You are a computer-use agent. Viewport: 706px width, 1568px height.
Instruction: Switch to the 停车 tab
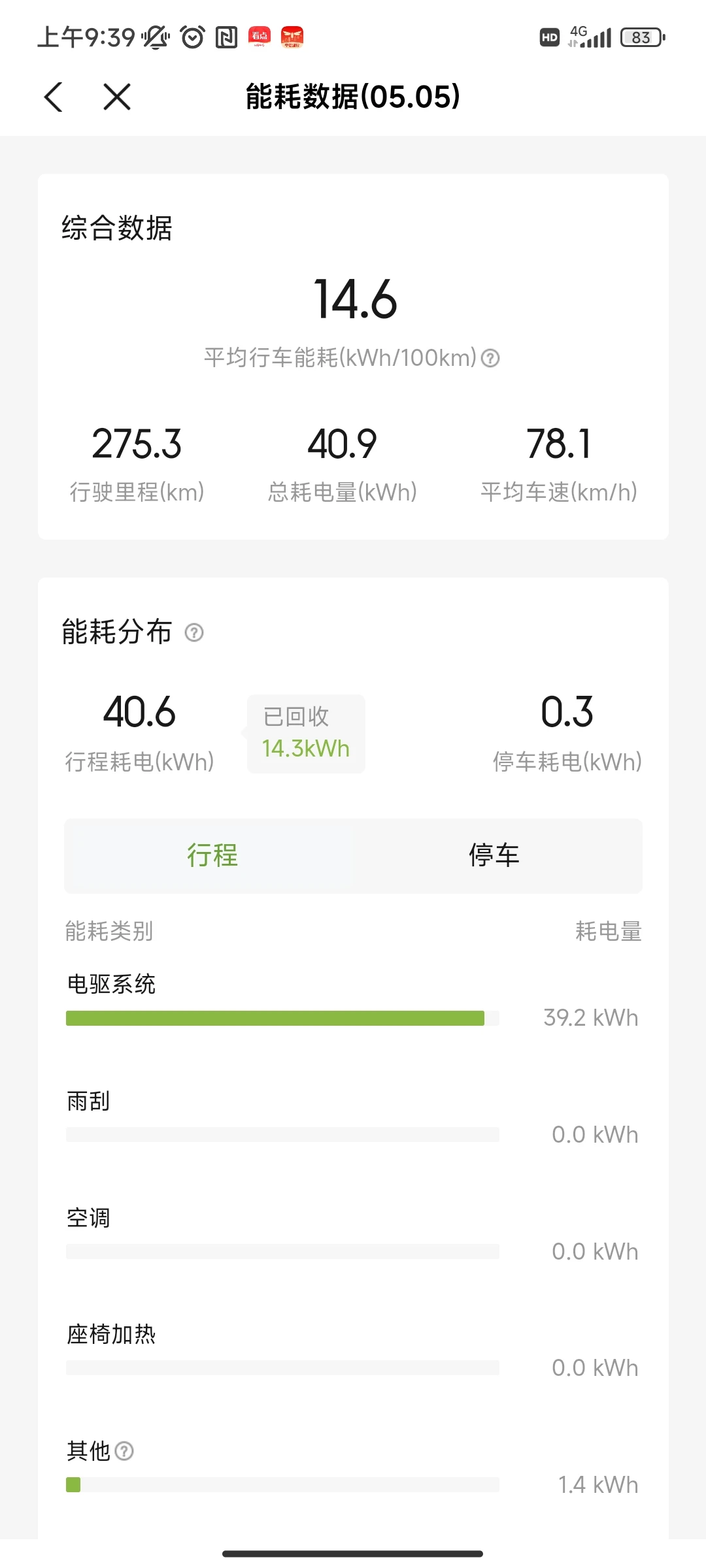(x=495, y=856)
